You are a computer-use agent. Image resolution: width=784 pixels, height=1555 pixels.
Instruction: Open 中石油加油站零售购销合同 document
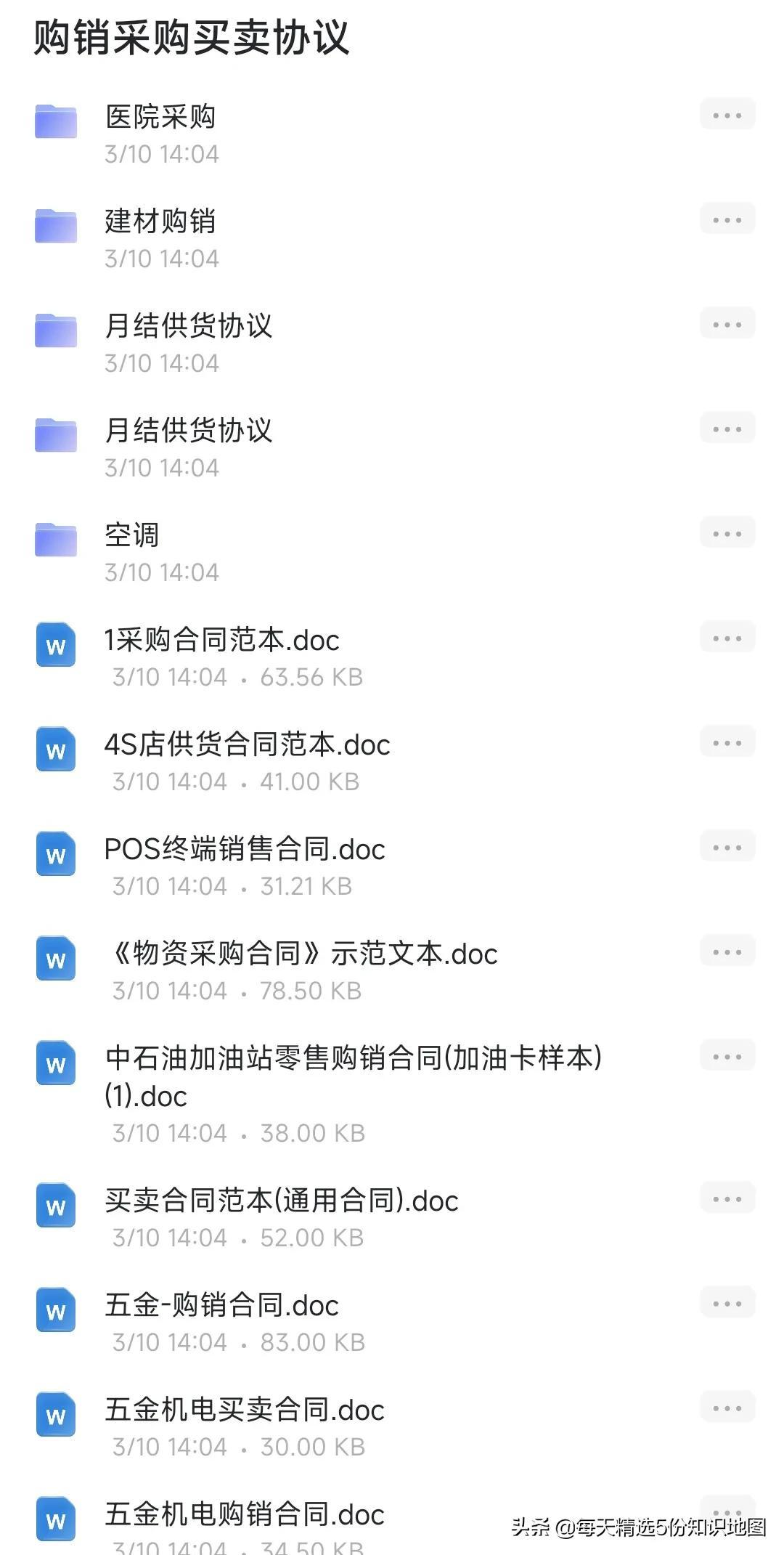tap(353, 1059)
